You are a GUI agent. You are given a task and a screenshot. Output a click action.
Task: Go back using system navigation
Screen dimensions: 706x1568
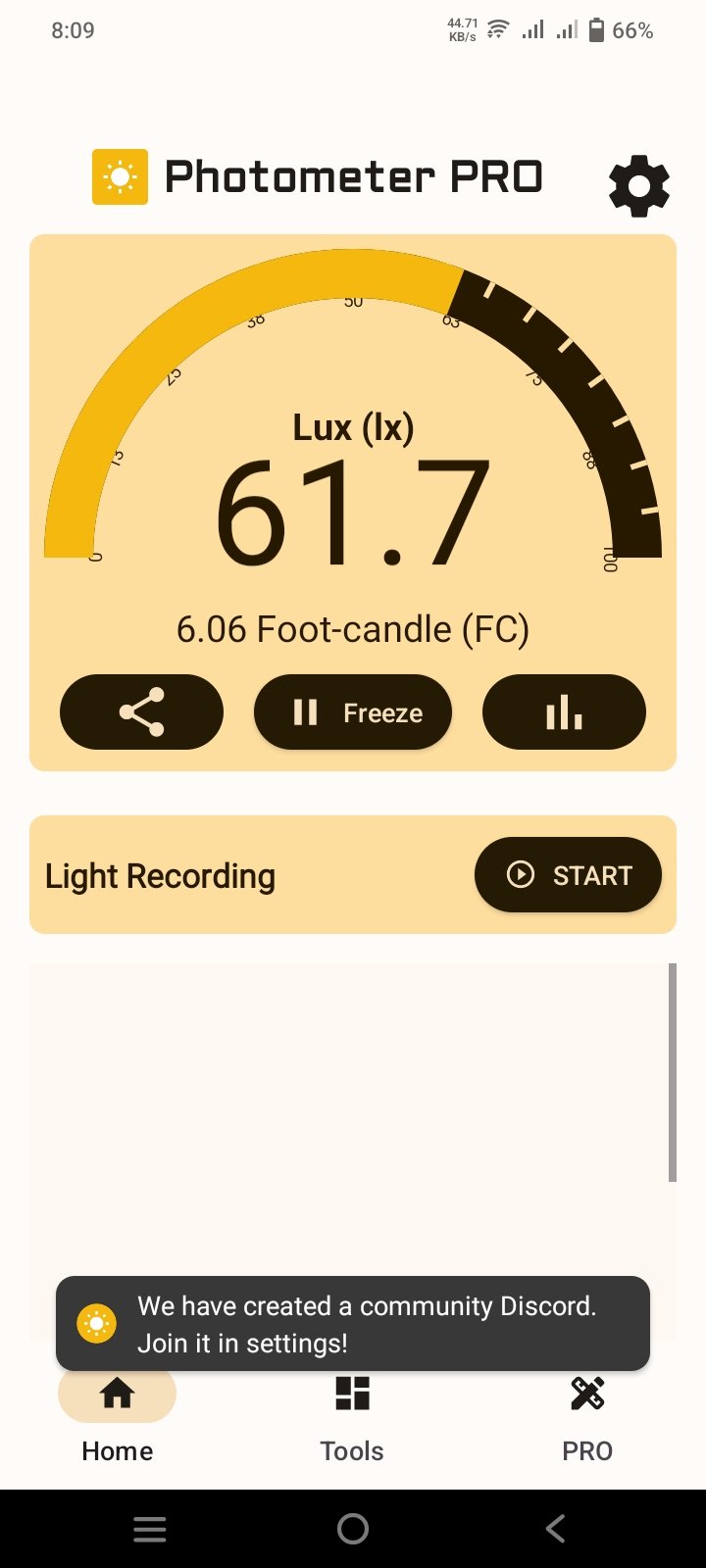point(555,1529)
